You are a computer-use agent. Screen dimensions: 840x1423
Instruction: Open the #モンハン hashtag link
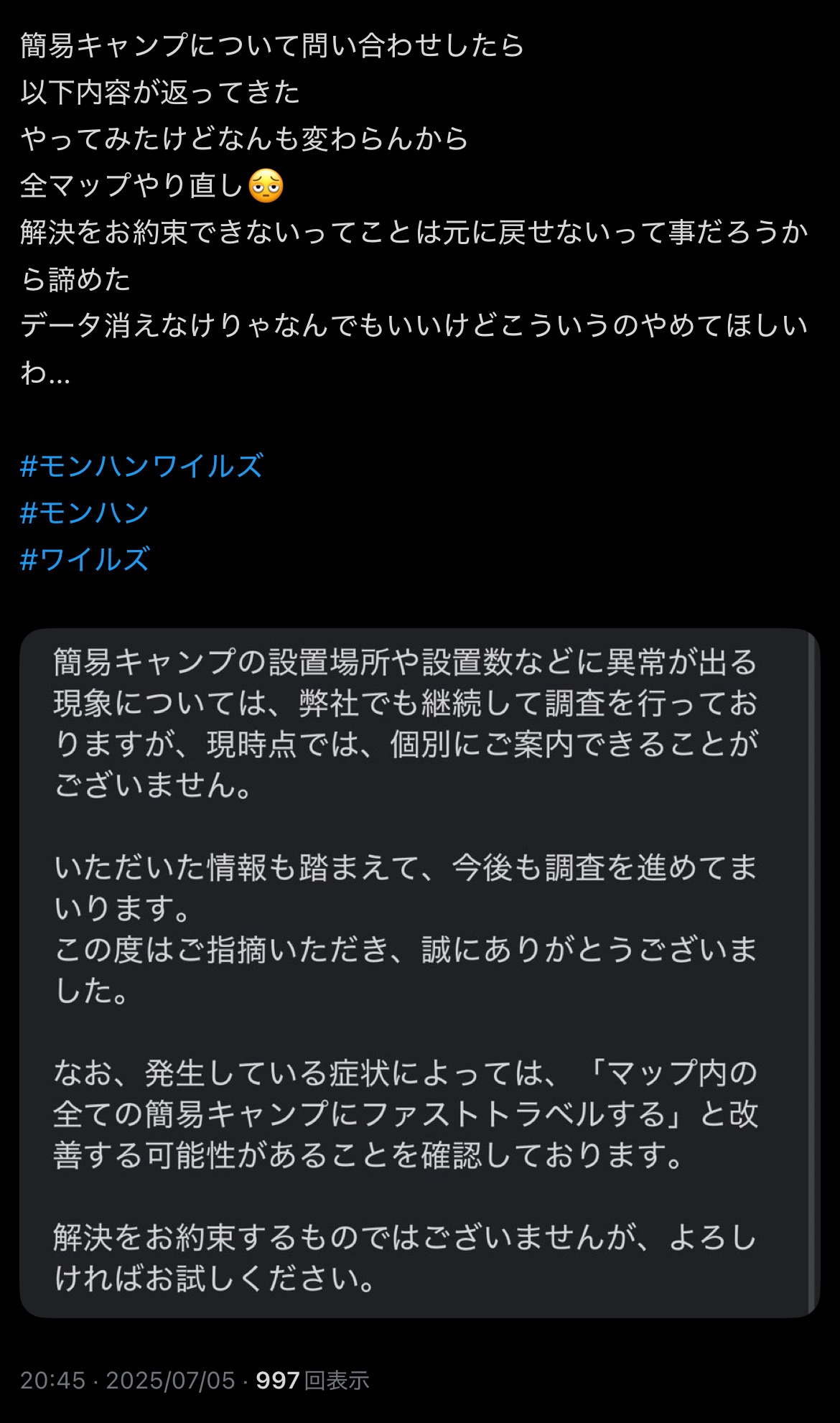coord(85,513)
